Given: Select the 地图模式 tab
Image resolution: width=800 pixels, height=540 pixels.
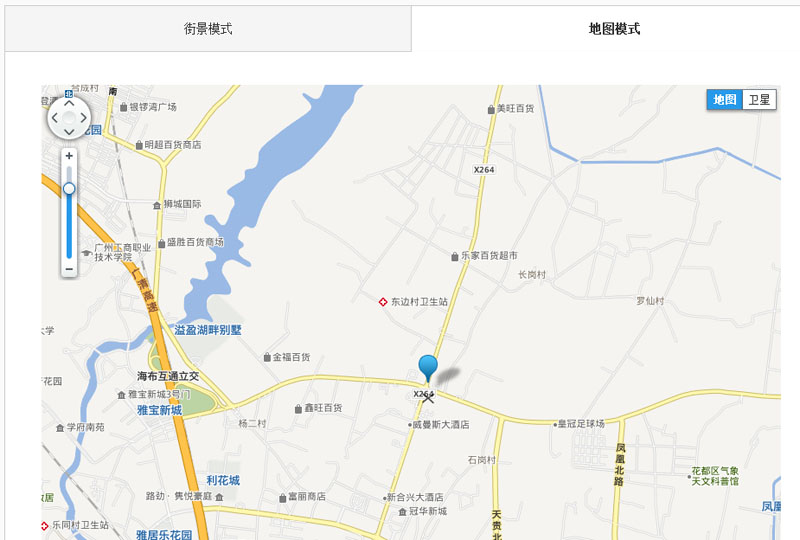Looking at the screenshot, I should pyautogui.click(x=614, y=29).
